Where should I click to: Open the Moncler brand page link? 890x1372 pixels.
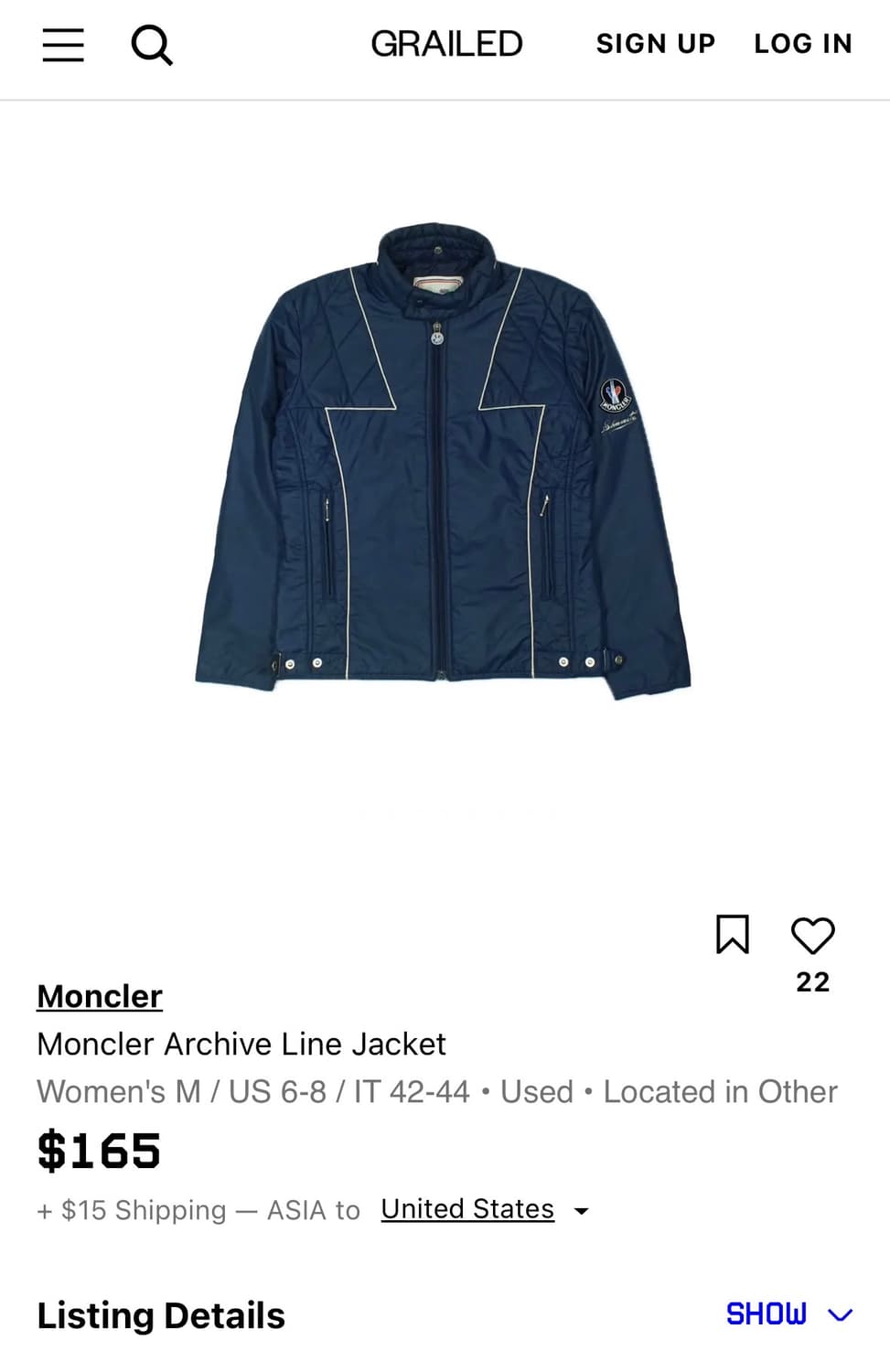point(99,996)
